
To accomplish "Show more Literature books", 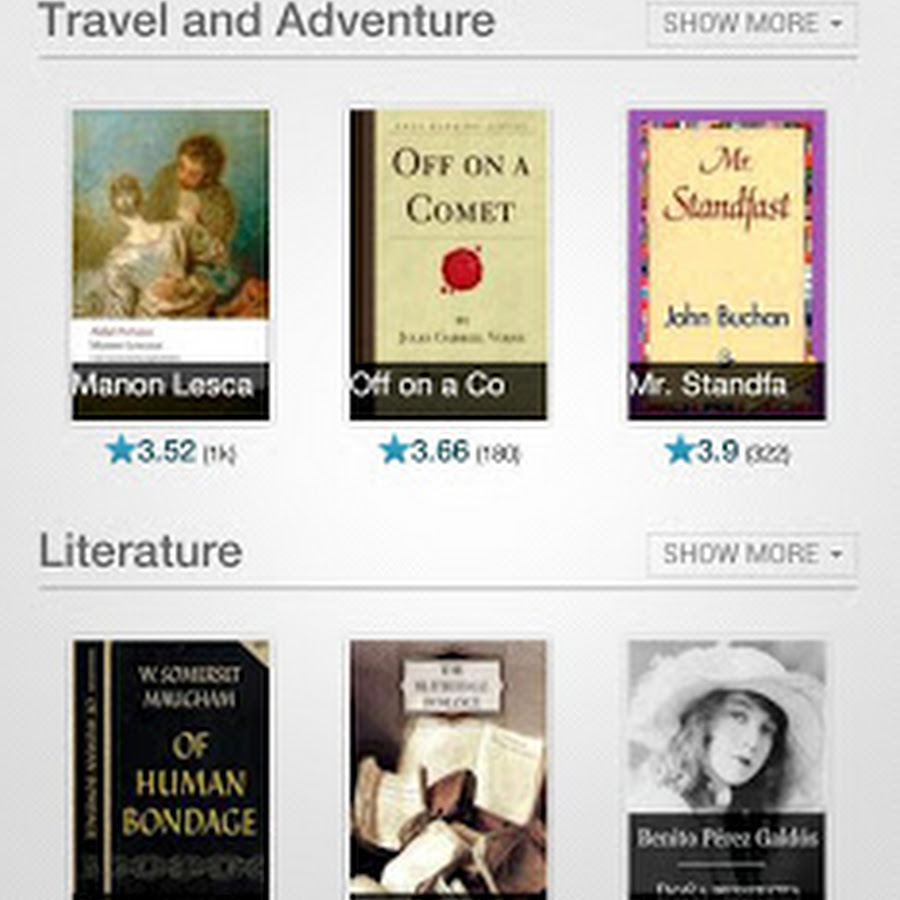I will pyautogui.click(x=751, y=554).
